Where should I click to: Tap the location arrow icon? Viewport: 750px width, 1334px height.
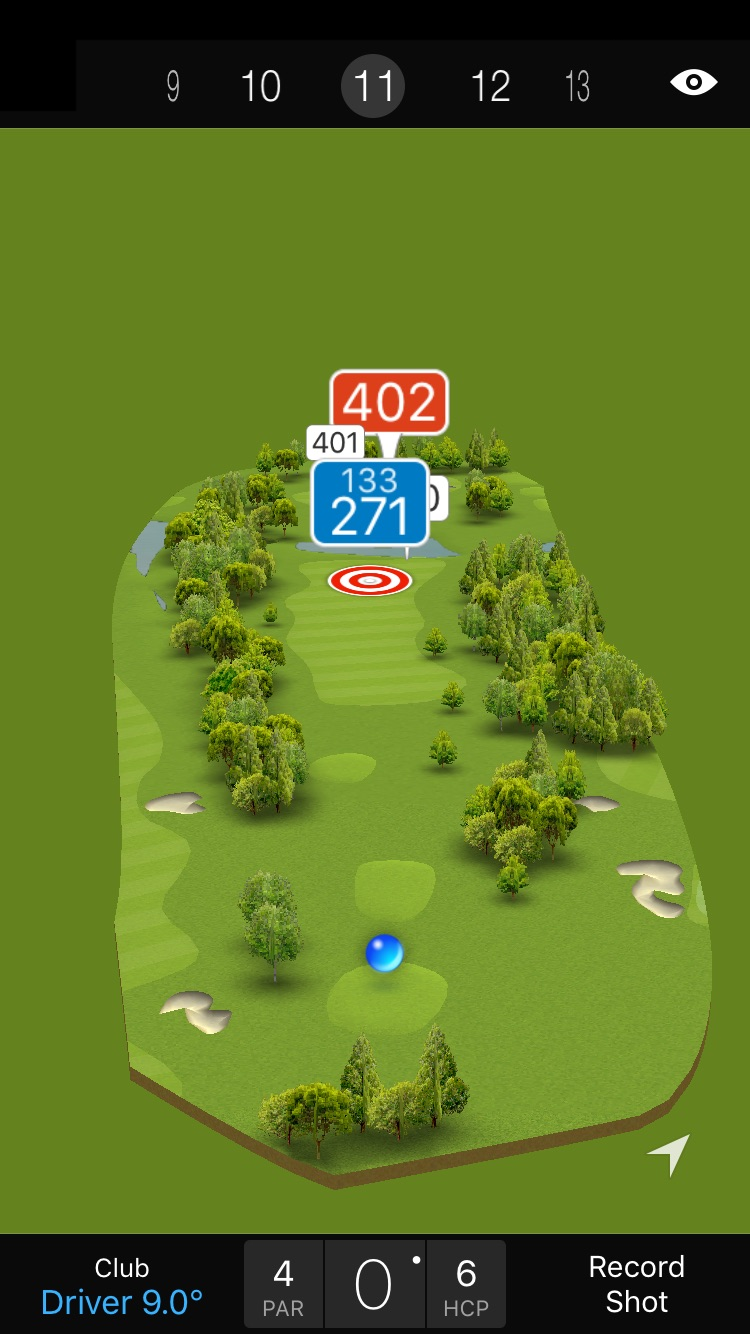[x=670, y=1154]
